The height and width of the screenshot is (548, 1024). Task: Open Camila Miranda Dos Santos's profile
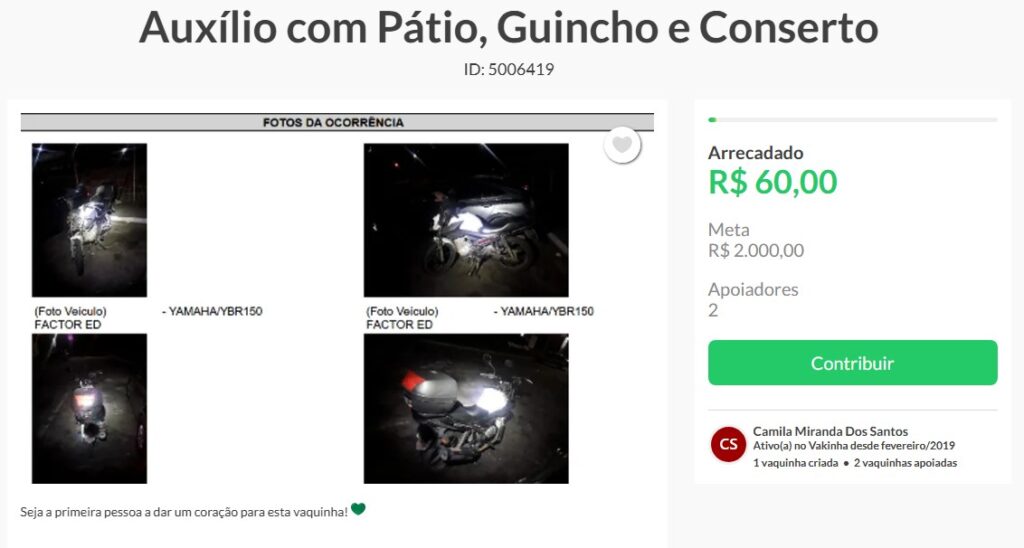[830, 431]
